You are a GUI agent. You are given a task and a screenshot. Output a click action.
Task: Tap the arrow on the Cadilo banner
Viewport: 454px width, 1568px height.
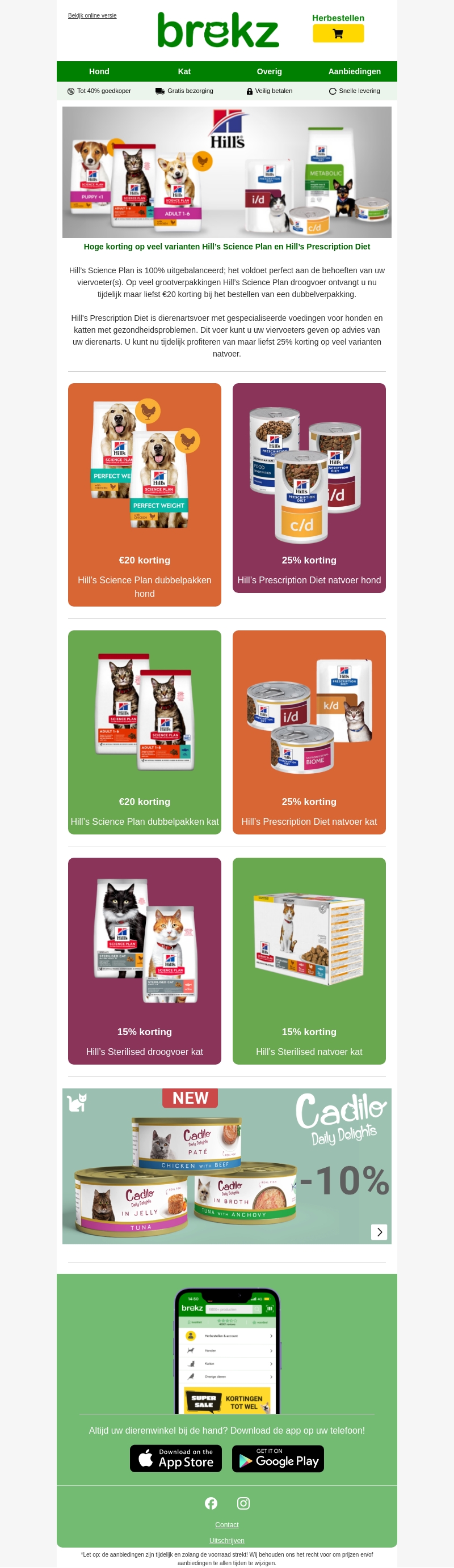pos(379,1232)
